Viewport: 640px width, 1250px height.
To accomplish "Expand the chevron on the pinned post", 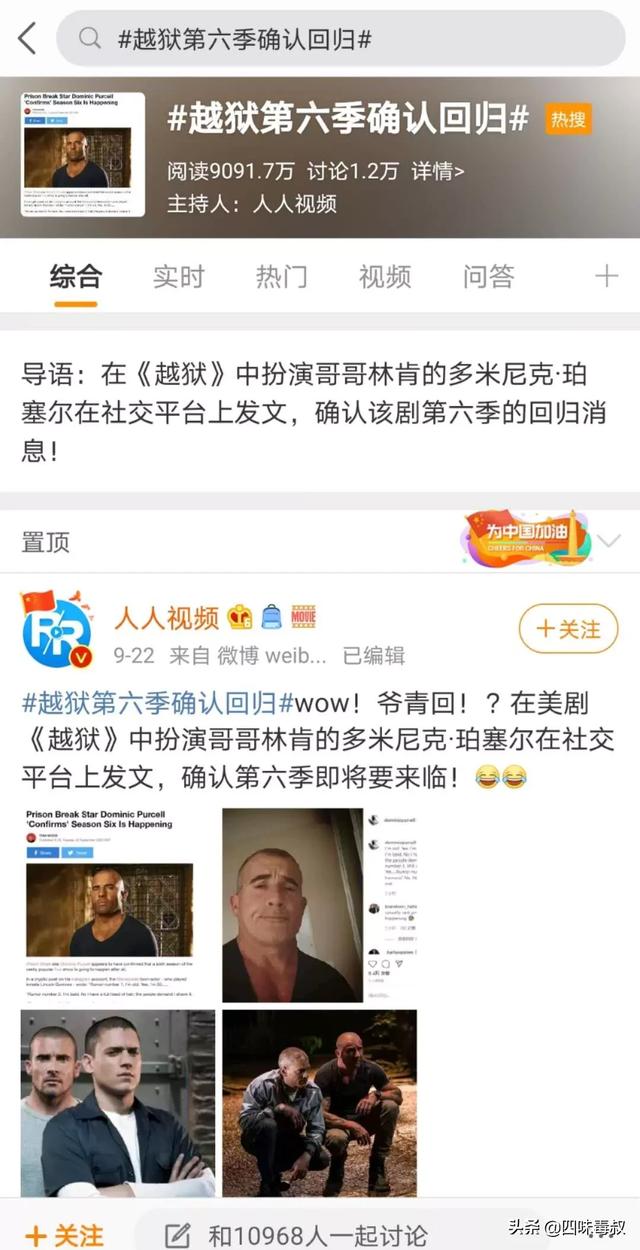I will tap(608, 541).
